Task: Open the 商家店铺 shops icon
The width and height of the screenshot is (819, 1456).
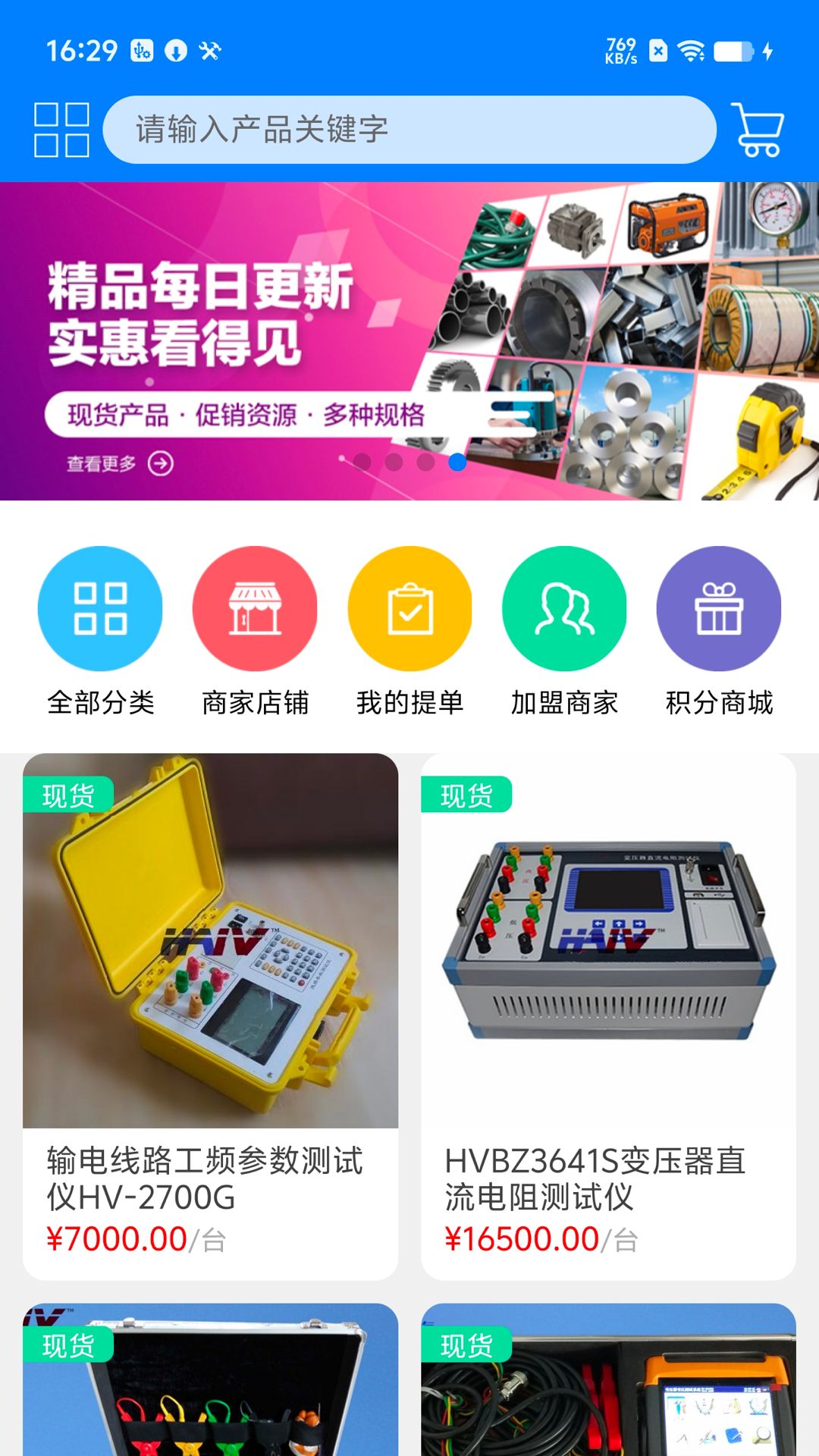Action: click(255, 608)
